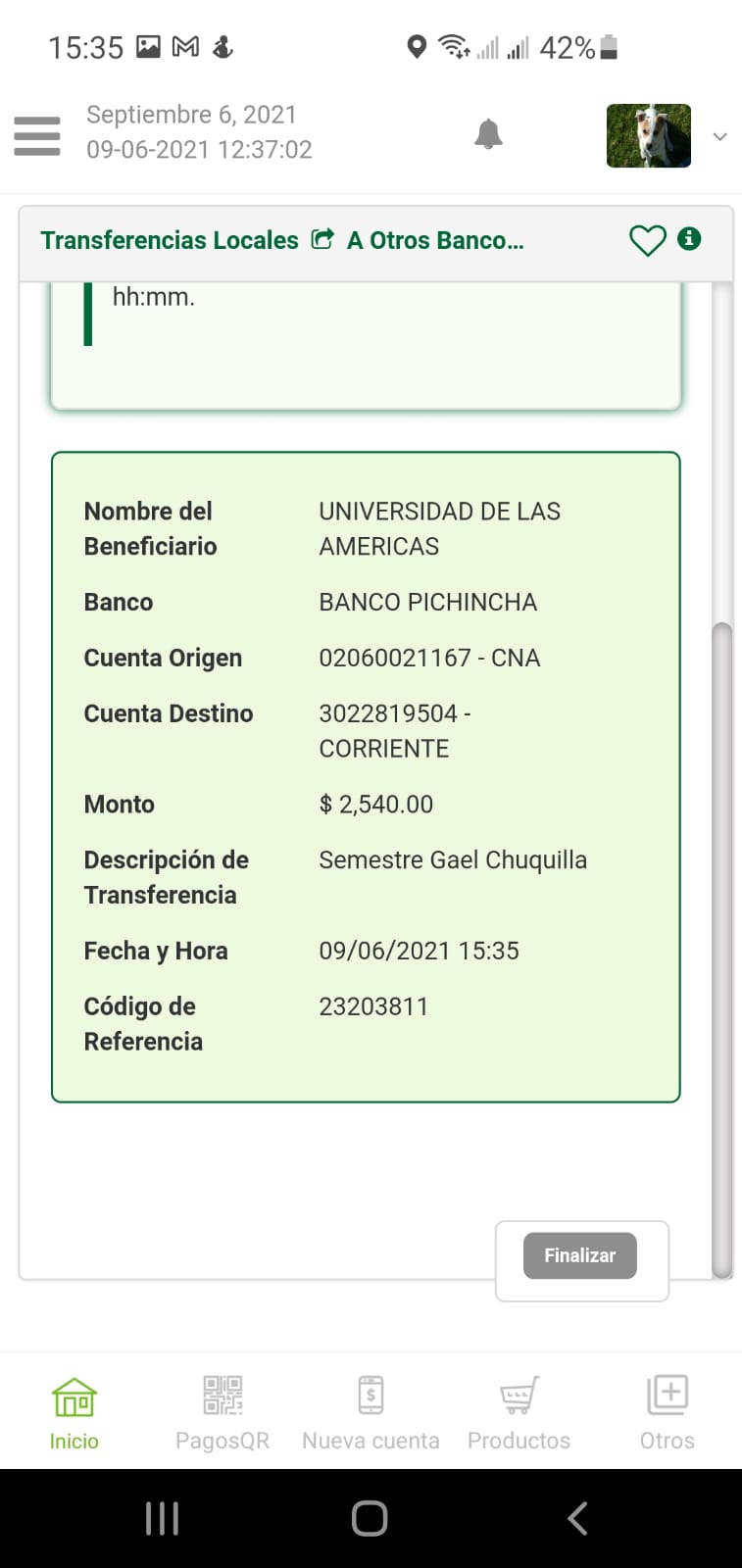Switch to the PagosQR tab
742x1568 pixels.
point(223,1412)
